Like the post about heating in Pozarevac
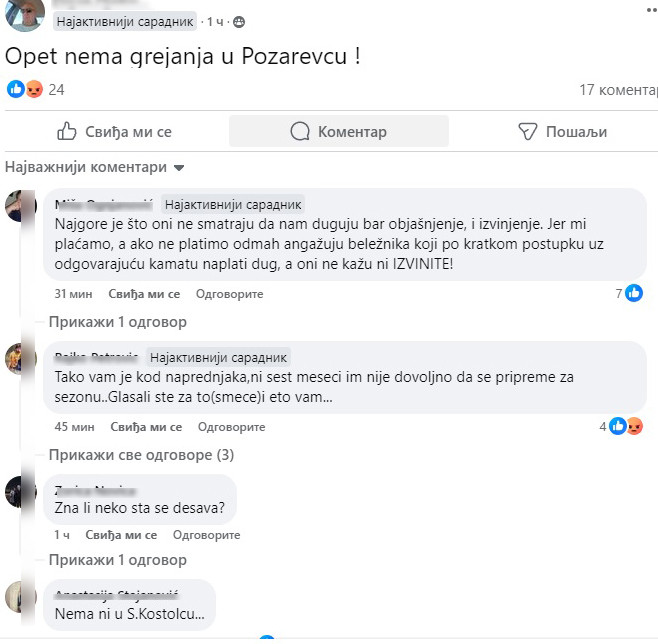Image resolution: width=658 pixels, height=644 pixels. [114, 131]
